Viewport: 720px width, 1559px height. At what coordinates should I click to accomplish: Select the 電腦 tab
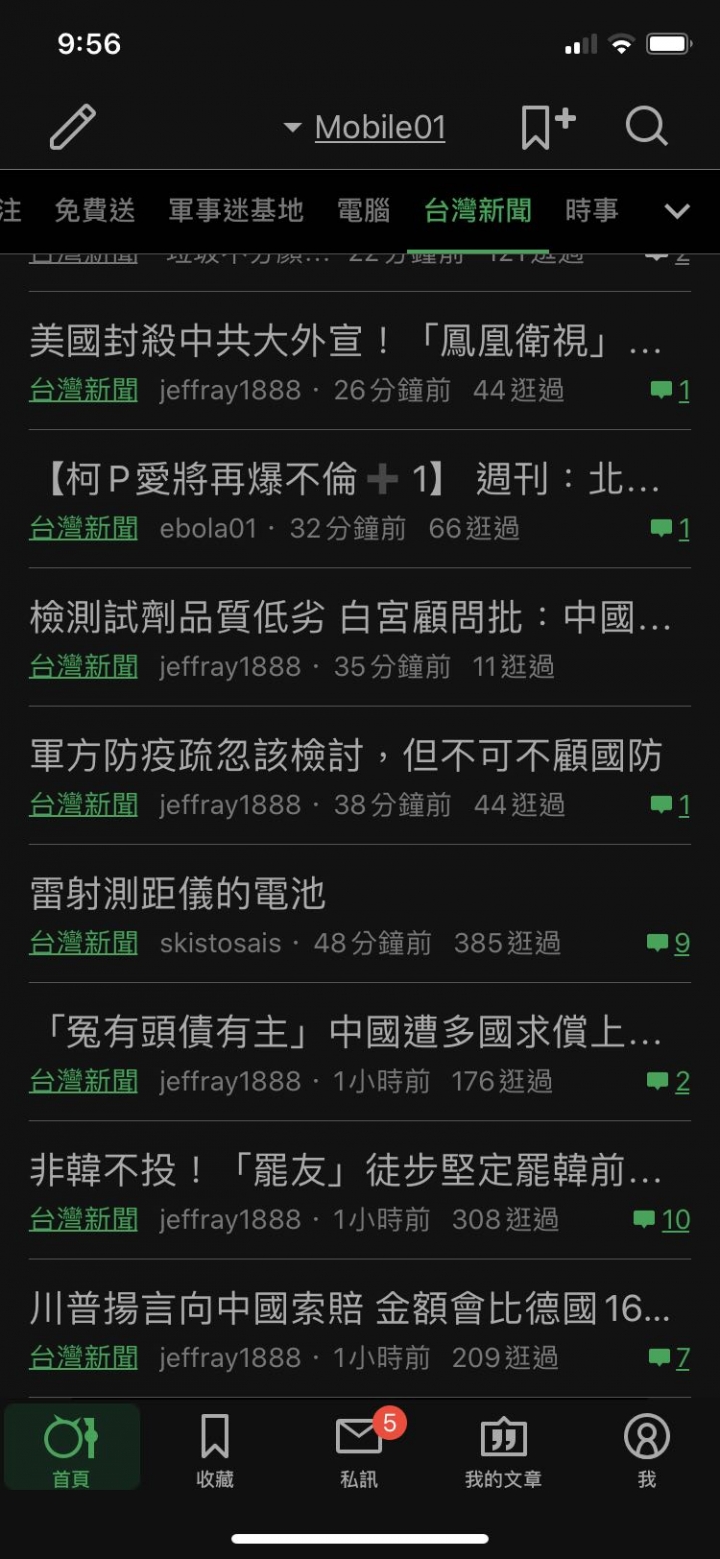tap(363, 210)
